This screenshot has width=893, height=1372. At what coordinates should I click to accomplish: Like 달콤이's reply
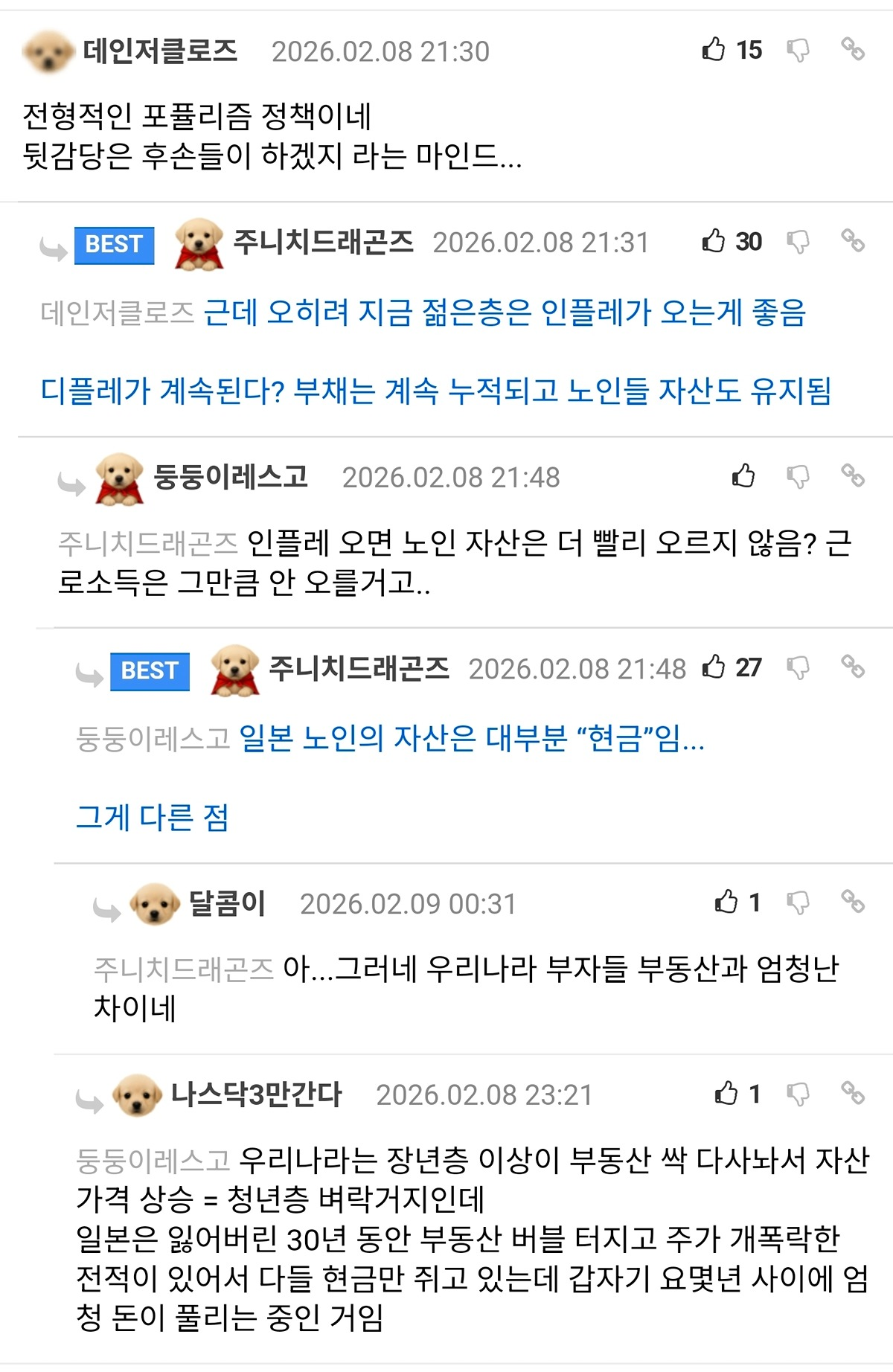[x=726, y=903]
